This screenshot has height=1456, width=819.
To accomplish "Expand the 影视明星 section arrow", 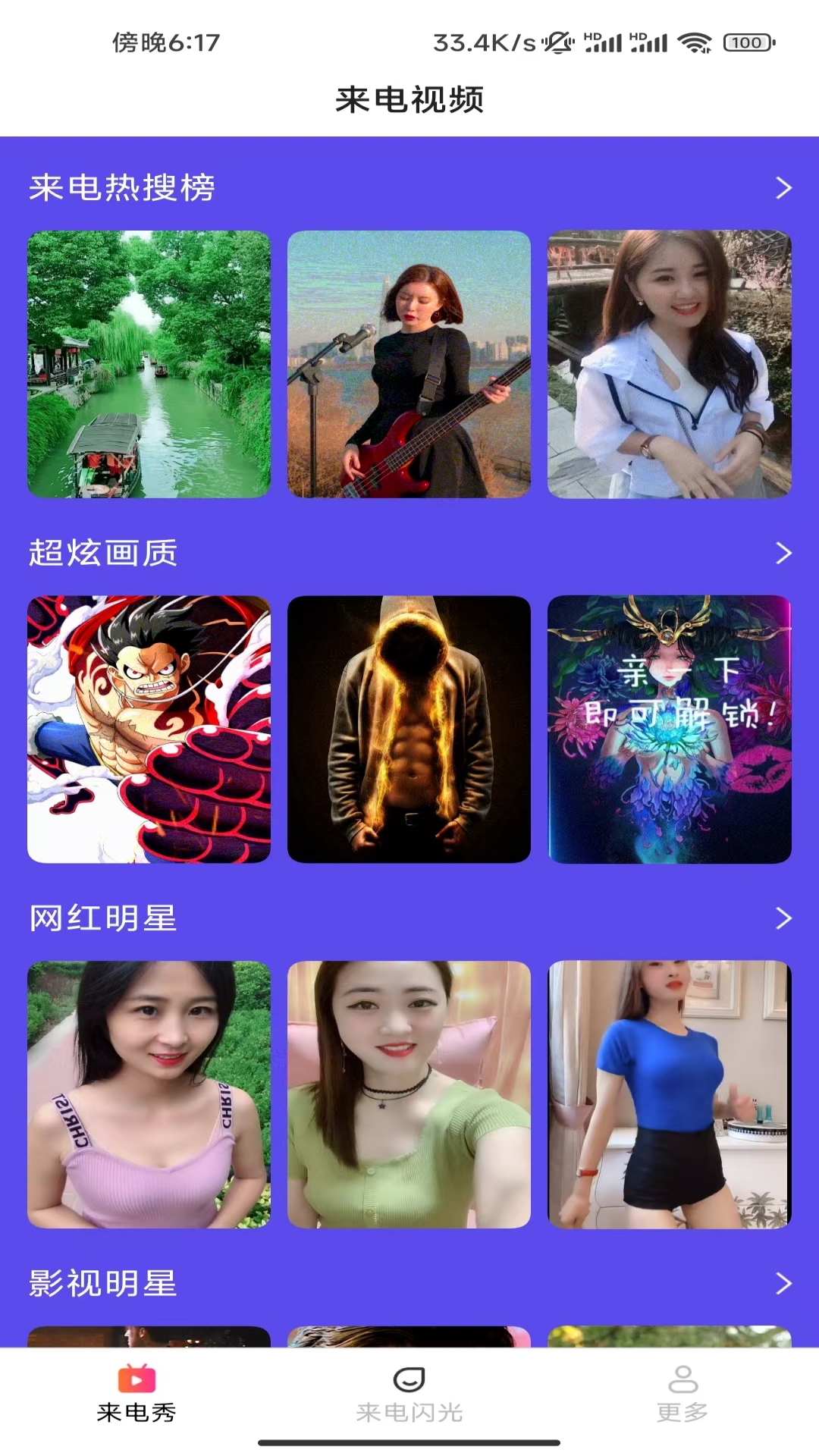I will (783, 1283).
